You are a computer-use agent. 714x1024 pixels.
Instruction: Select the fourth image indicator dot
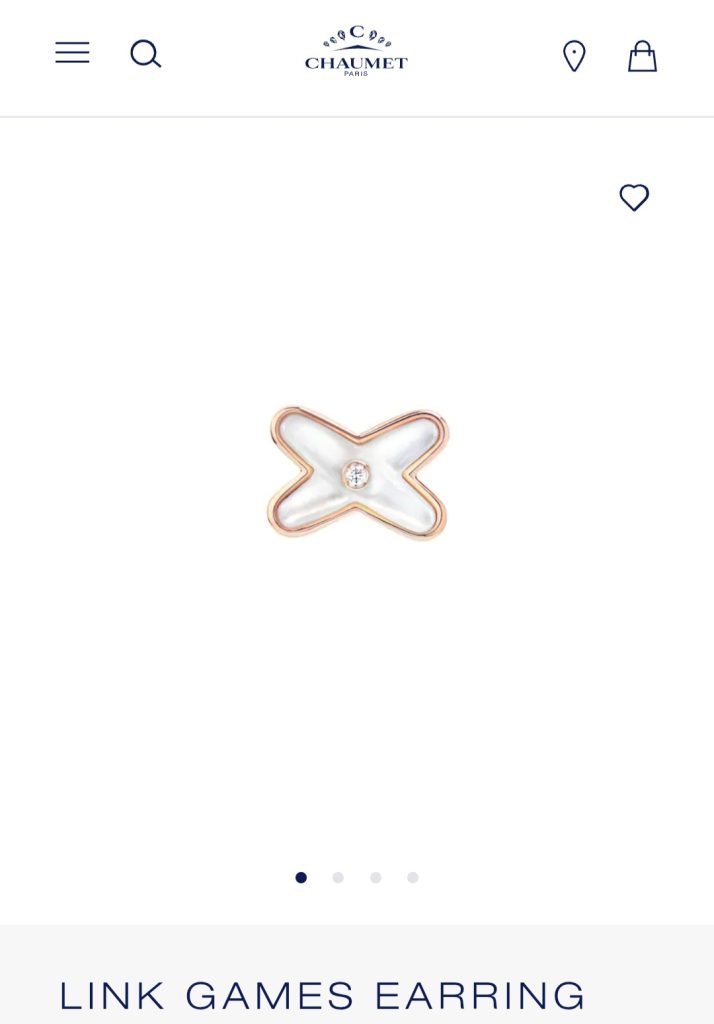point(413,878)
